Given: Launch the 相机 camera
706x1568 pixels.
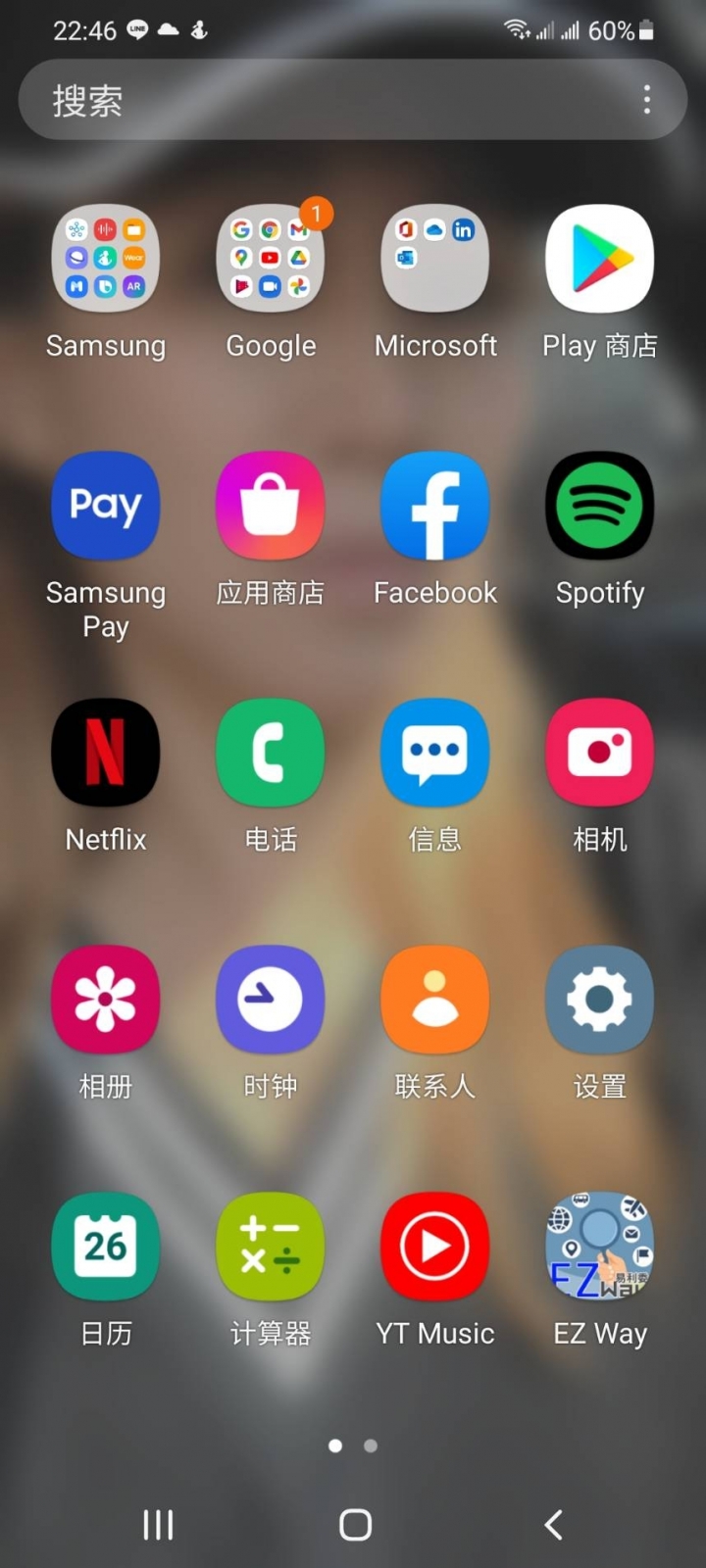Looking at the screenshot, I should point(600,753).
